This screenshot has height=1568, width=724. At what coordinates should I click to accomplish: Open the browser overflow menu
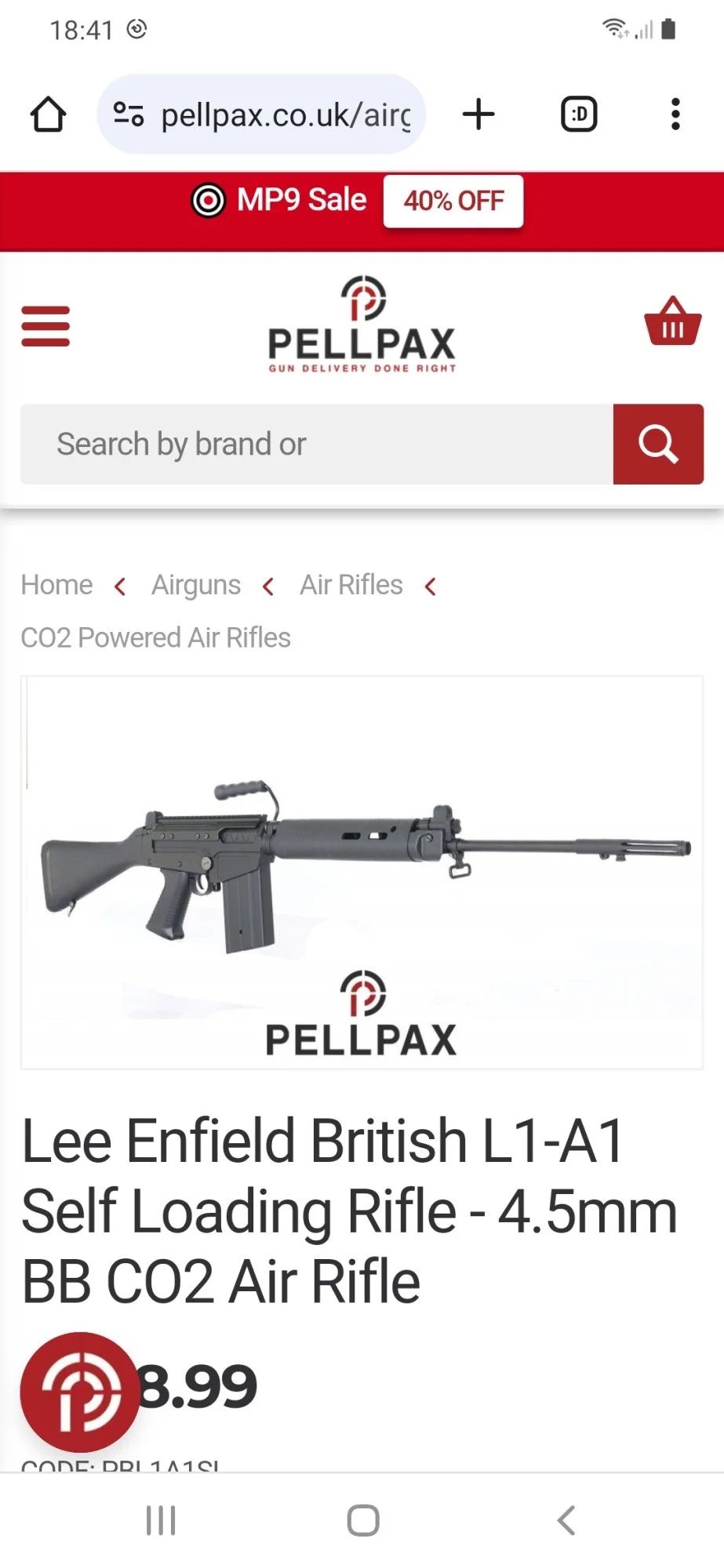pyautogui.click(x=675, y=114)
